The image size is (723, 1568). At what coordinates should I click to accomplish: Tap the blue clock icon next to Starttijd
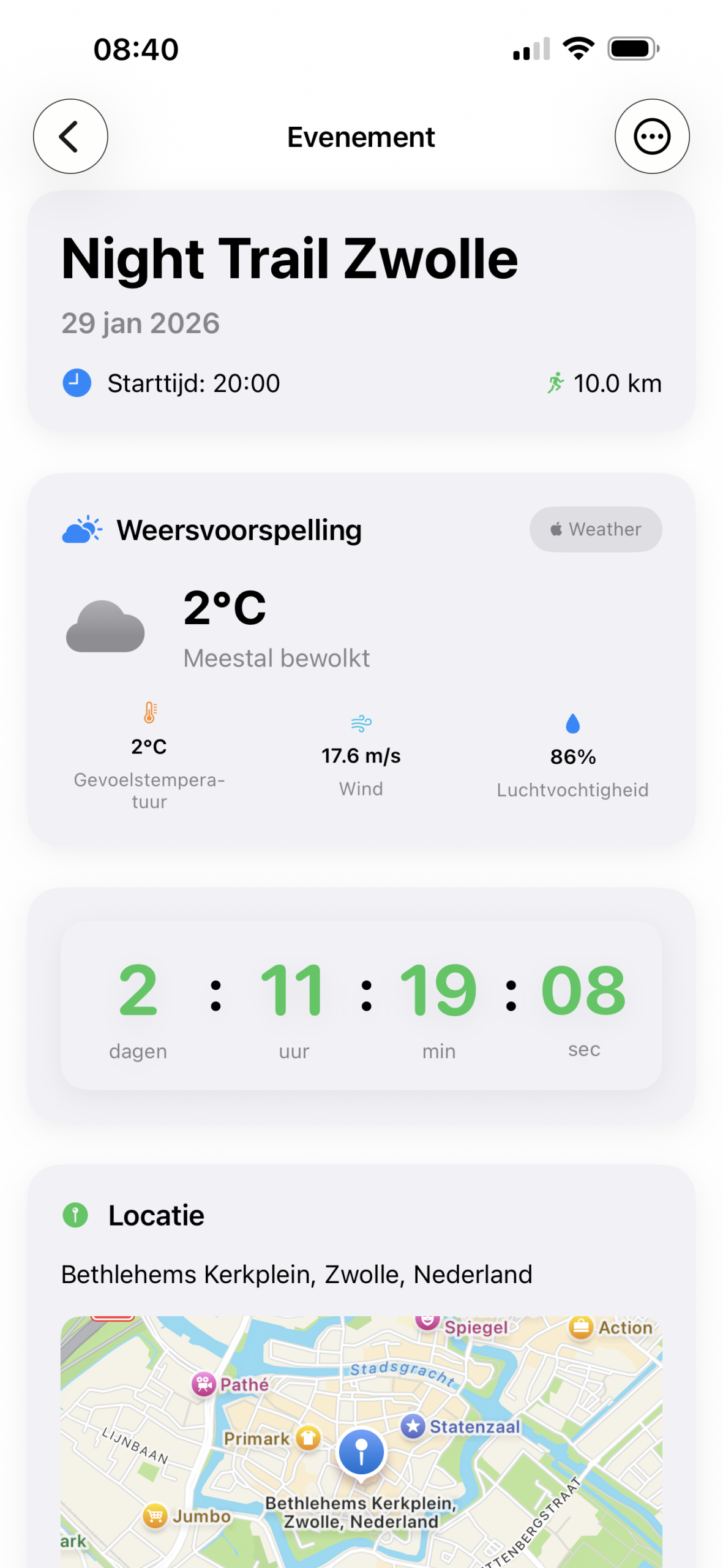pos(77,383)
